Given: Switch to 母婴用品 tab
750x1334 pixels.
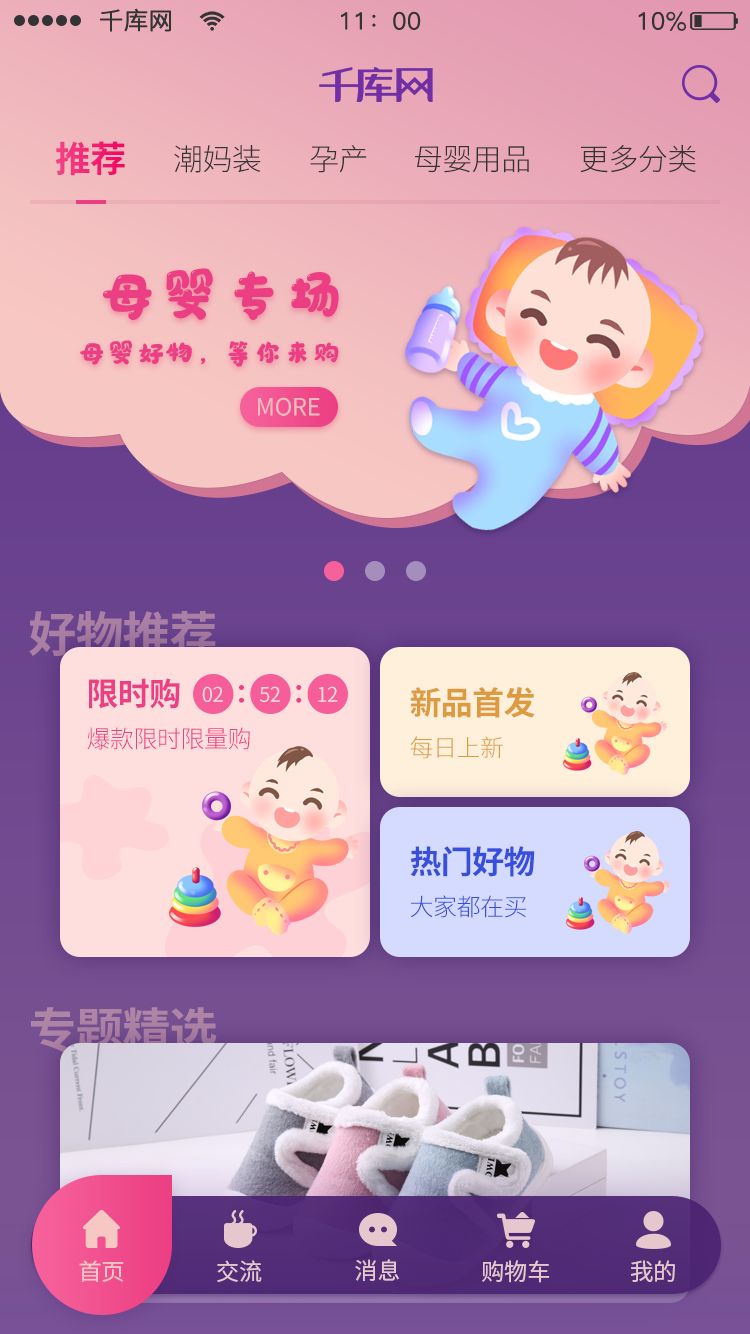Looking at the screenshot, I should pos(472,159).
